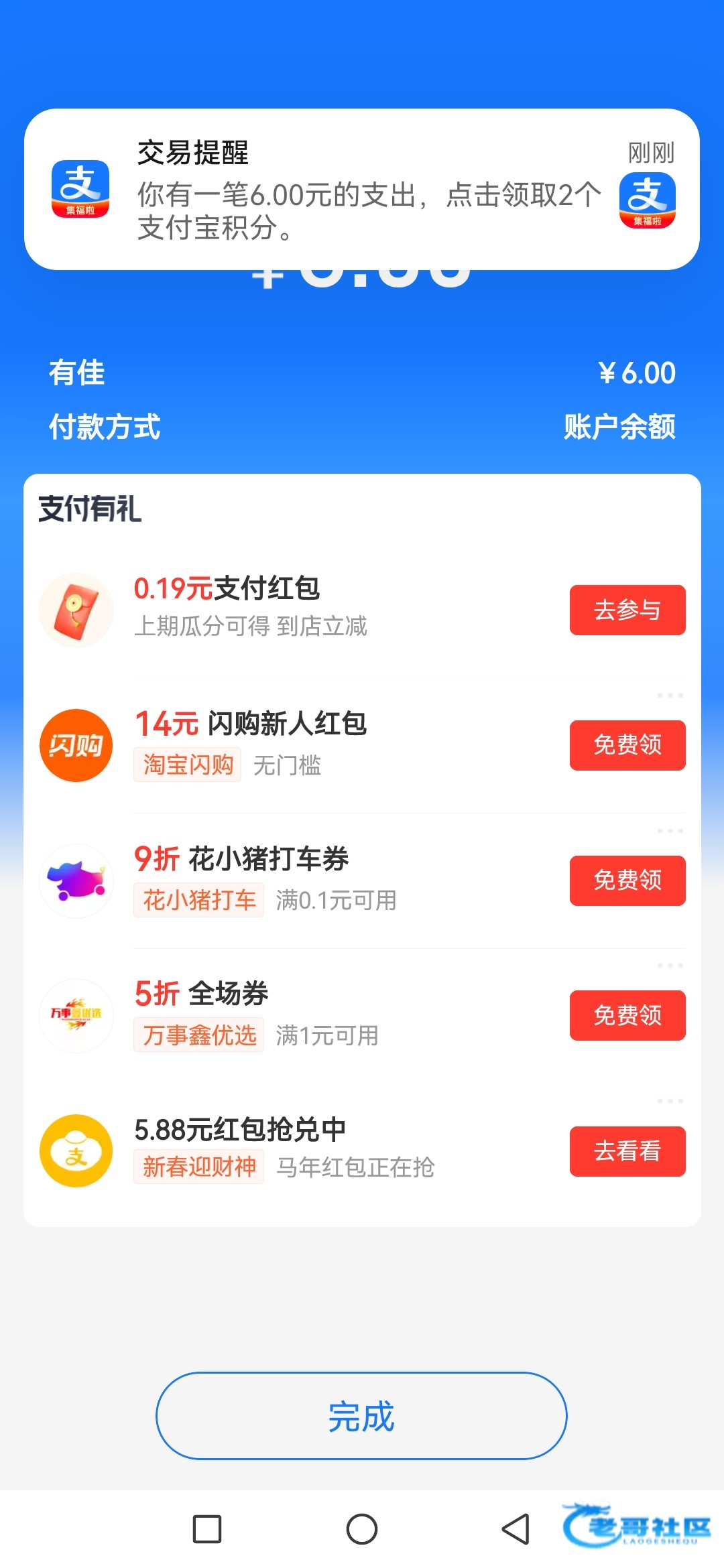The height and width of the screenshot is (1568, 724).
Task: Go back with the system back button
Action: click(516, 1529)
